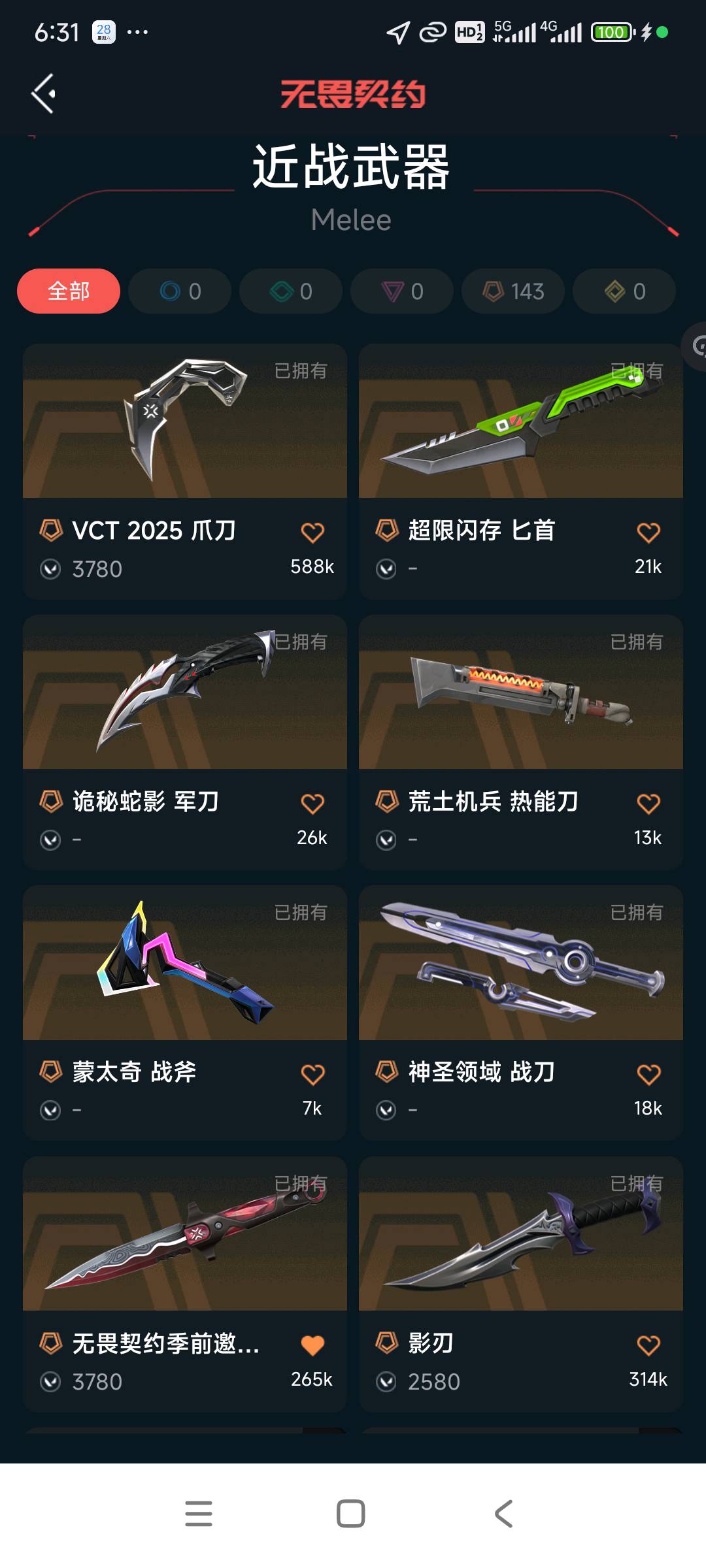Select the 全部 filter chip
The image size is (706, 1568).
(x=69, y=291)
